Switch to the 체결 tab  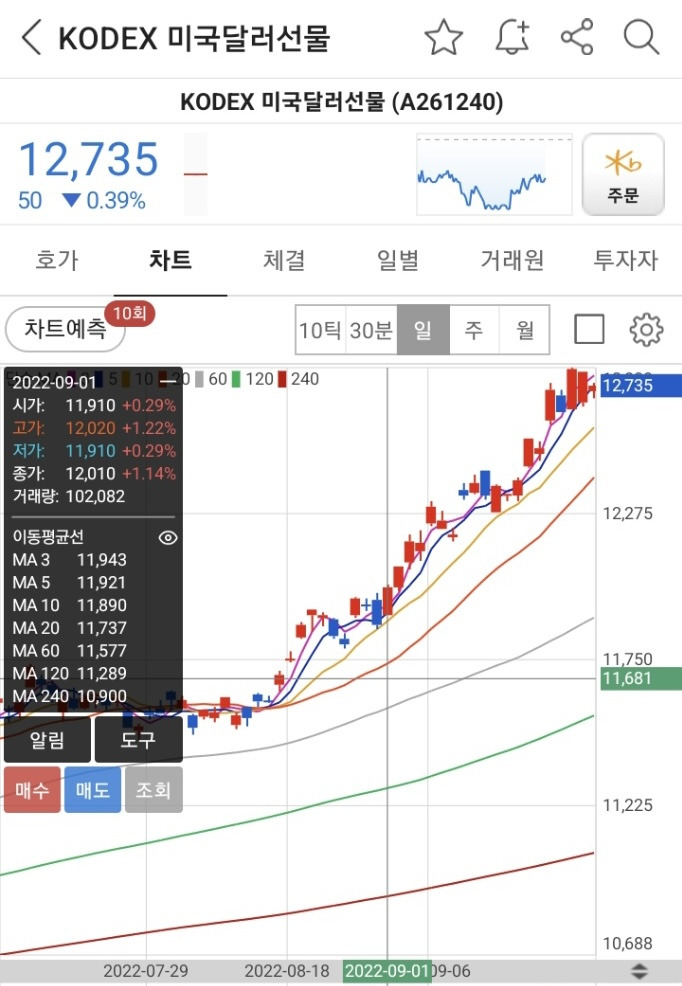tap(284, 261)
